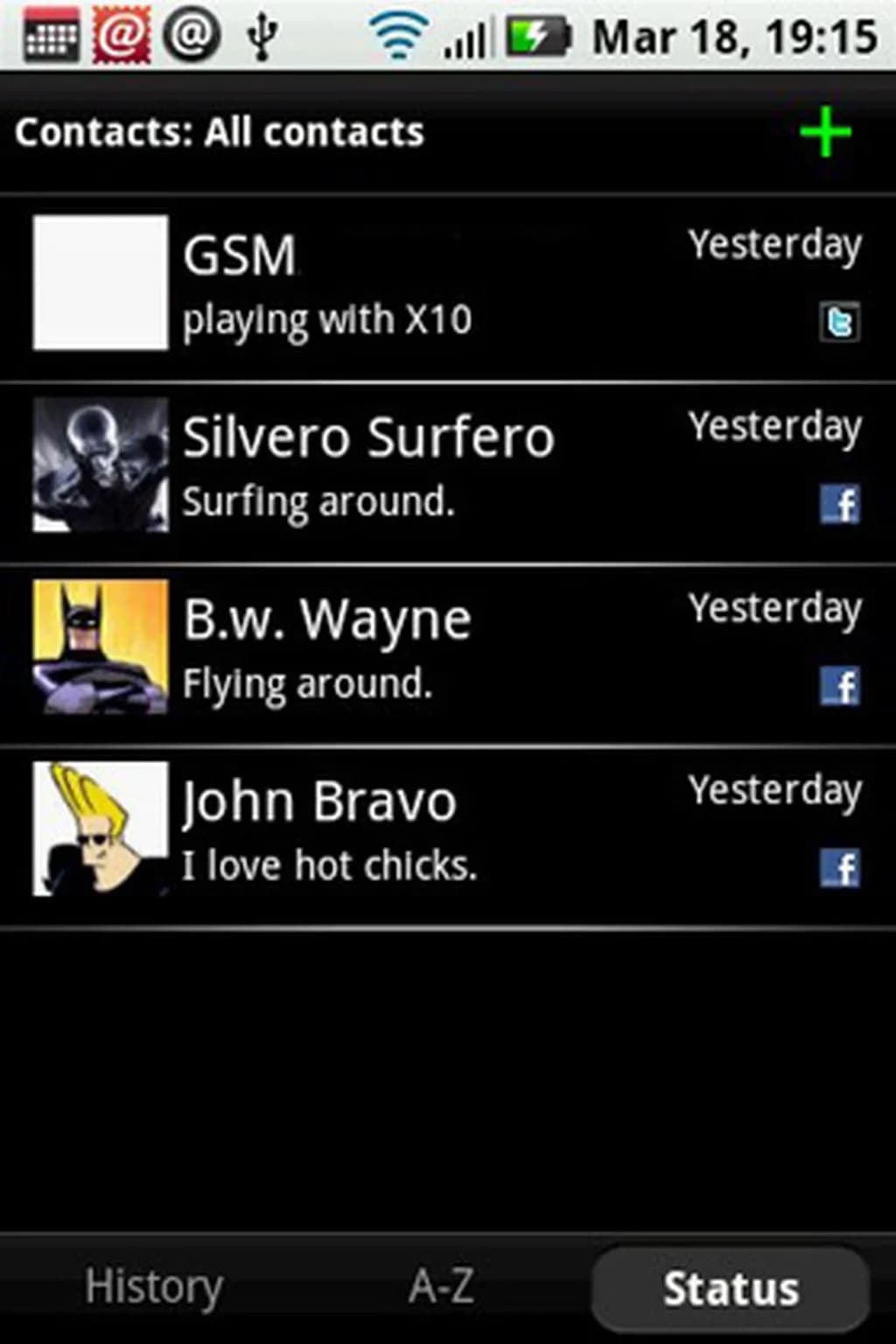Tap B.w. Wayne's Batman avatar
896x1344 pixels.
tap(101, 647)
